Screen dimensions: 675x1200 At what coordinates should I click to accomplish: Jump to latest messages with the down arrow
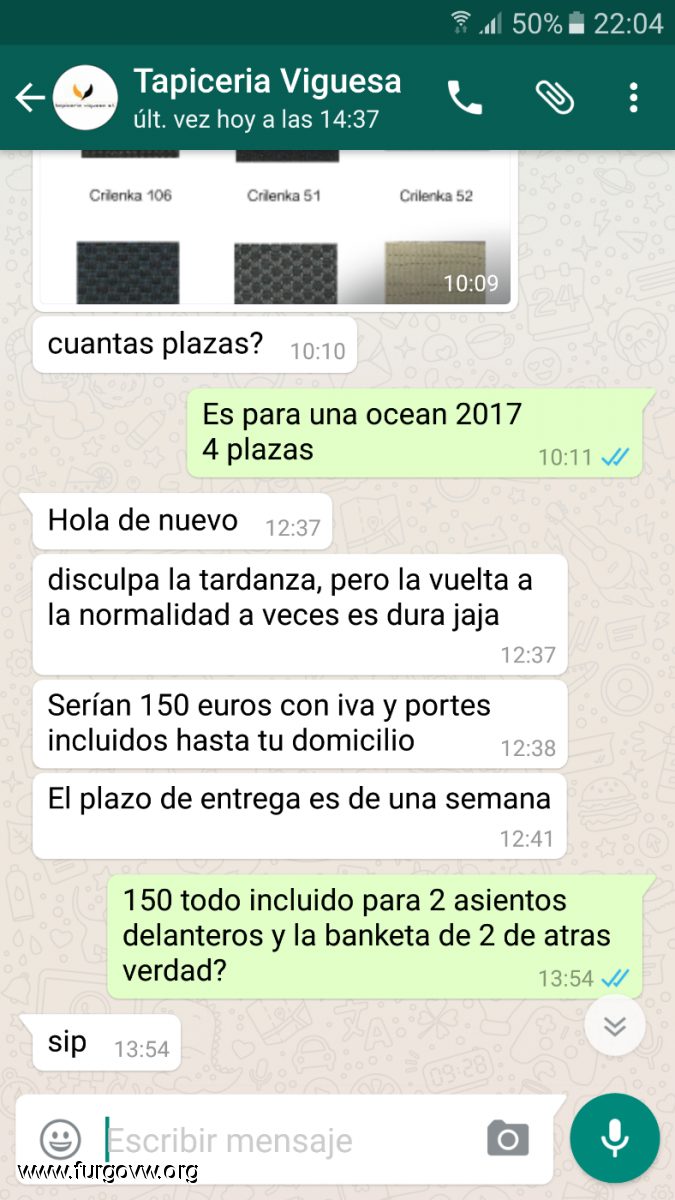click(x=614, y=1025)
